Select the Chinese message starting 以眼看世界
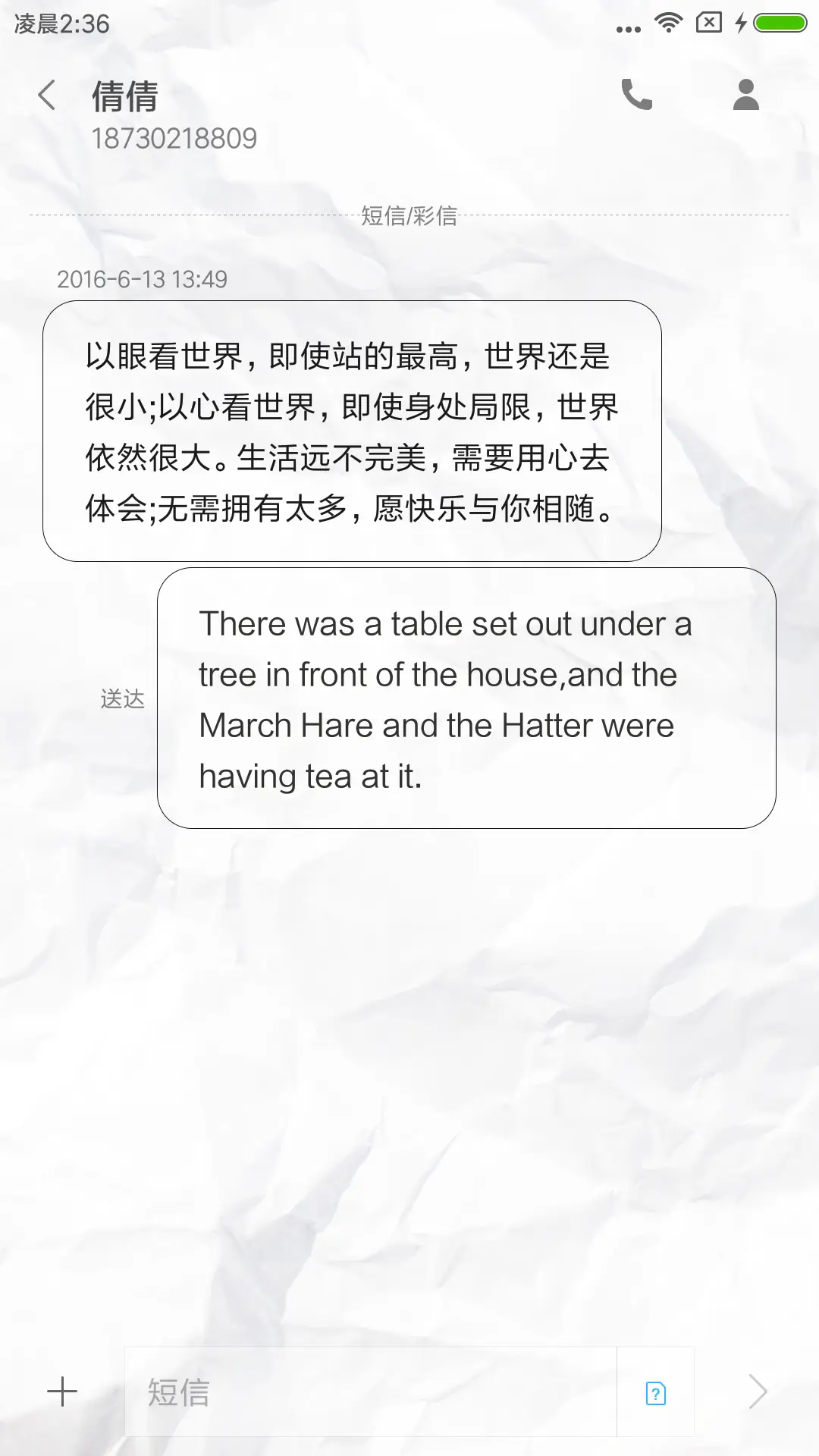 pos(352,431)
